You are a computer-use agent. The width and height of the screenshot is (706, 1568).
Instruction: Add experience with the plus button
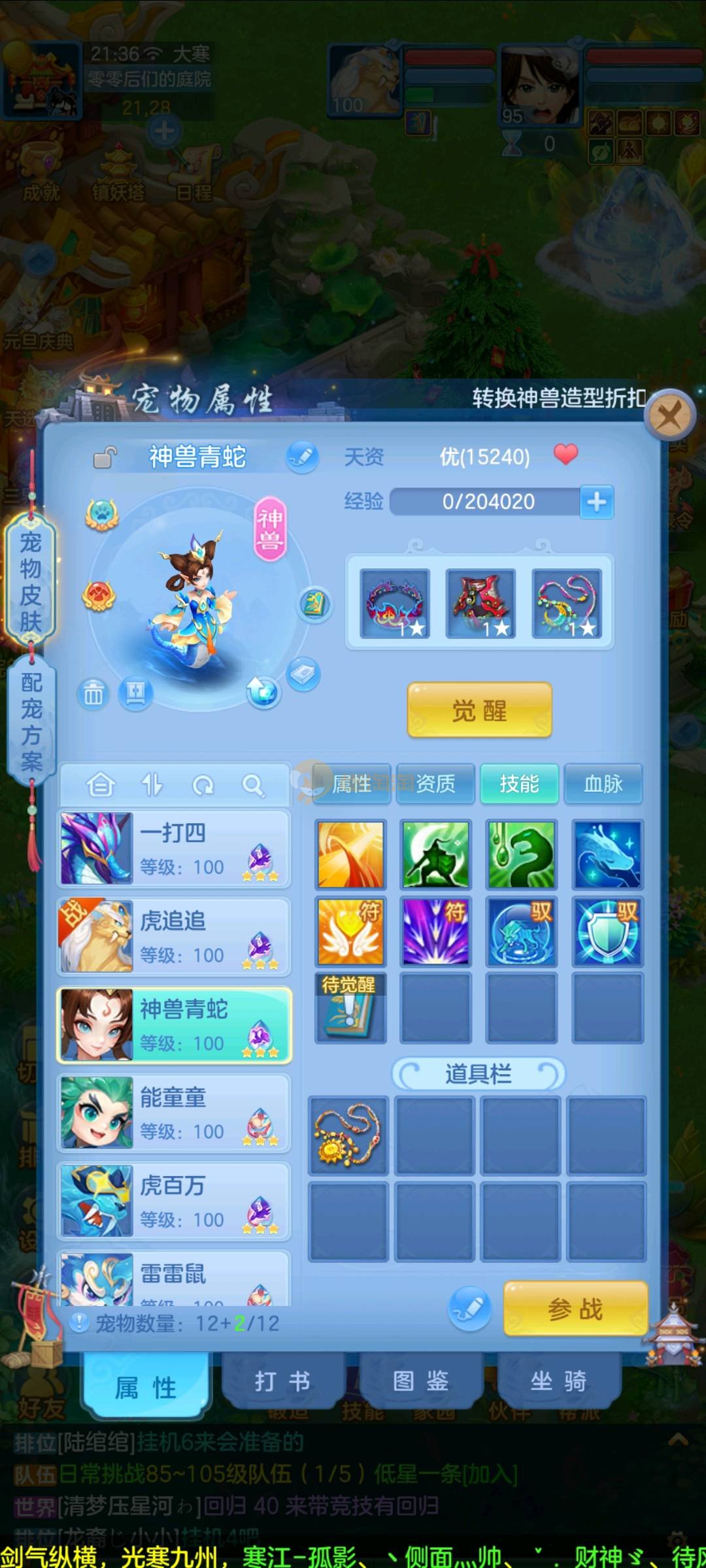click(596, 502)
